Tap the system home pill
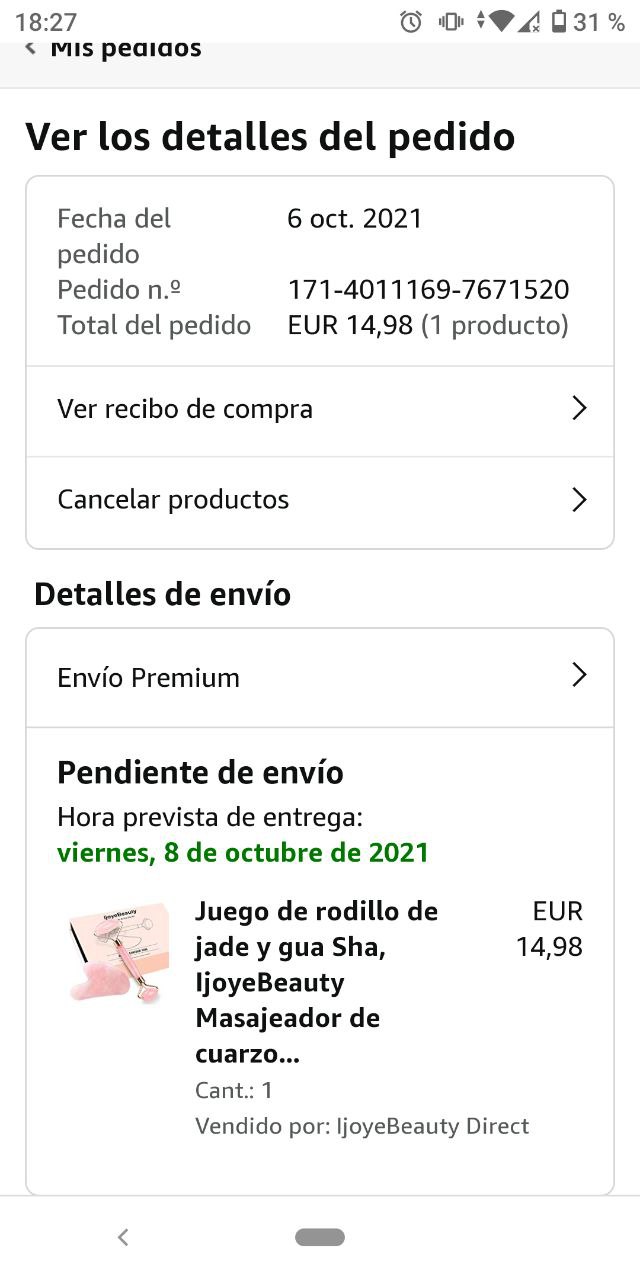 click(320, 1238)
